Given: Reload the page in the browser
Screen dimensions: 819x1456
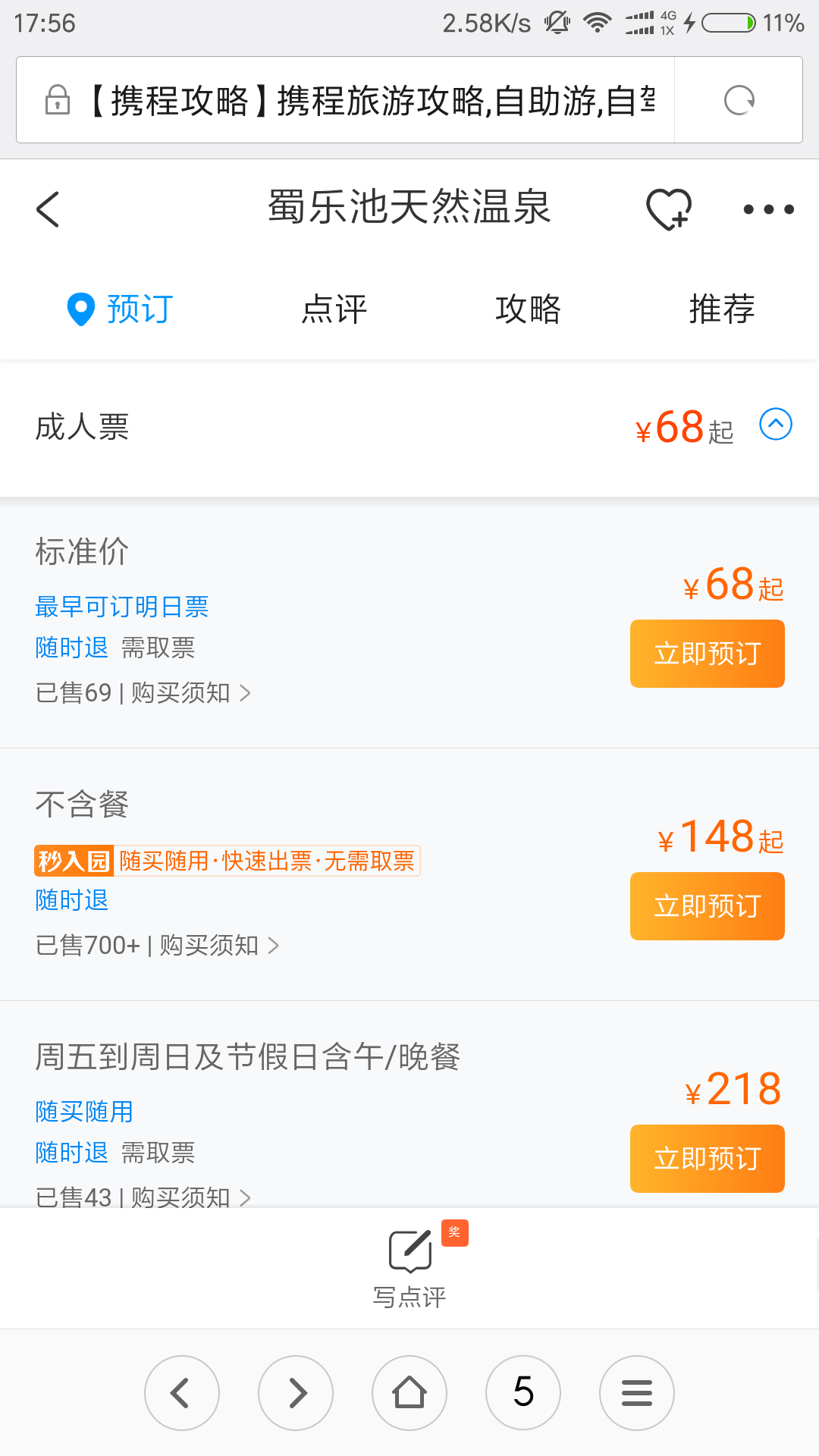Looking at the screenshot, I should [739, 100].
